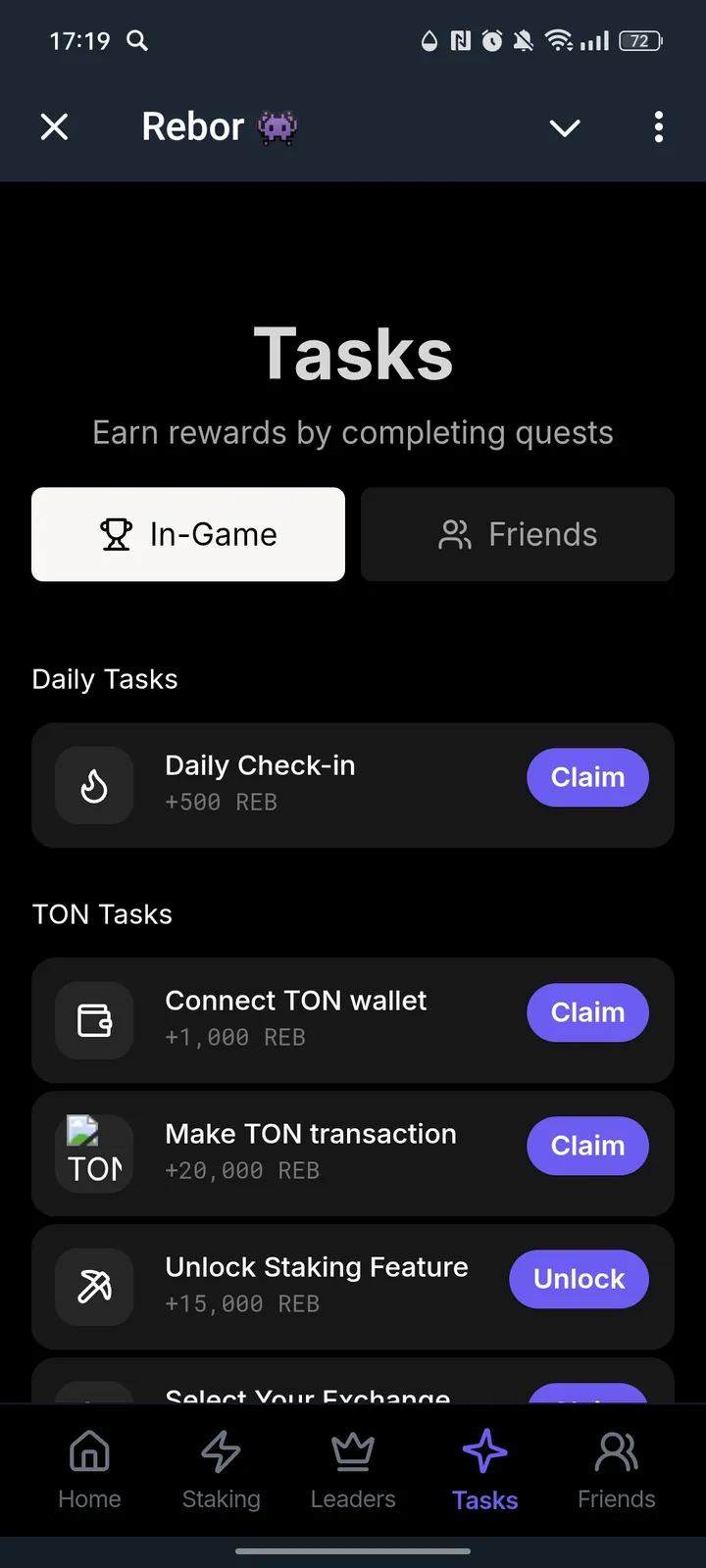Claim the Daily Check-in reward
Viewport: 706px width, 1568px height.
(x=587, y=777)
